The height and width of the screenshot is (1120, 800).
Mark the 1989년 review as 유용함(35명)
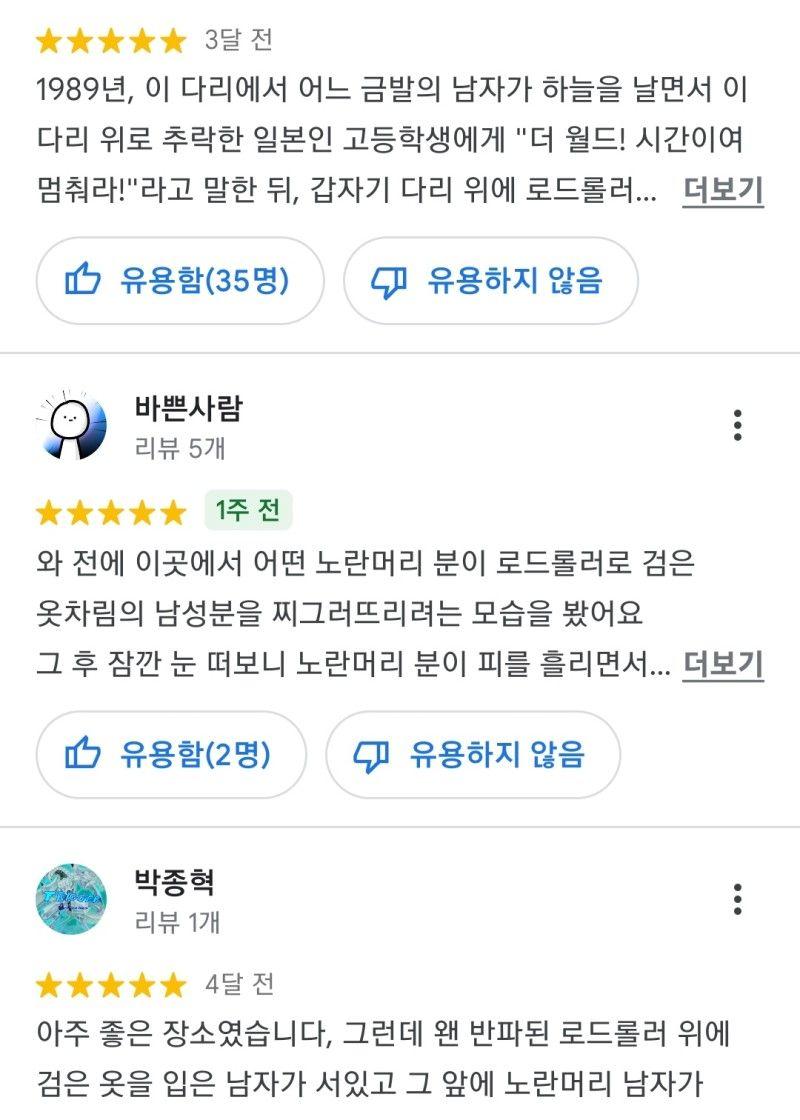180,281
